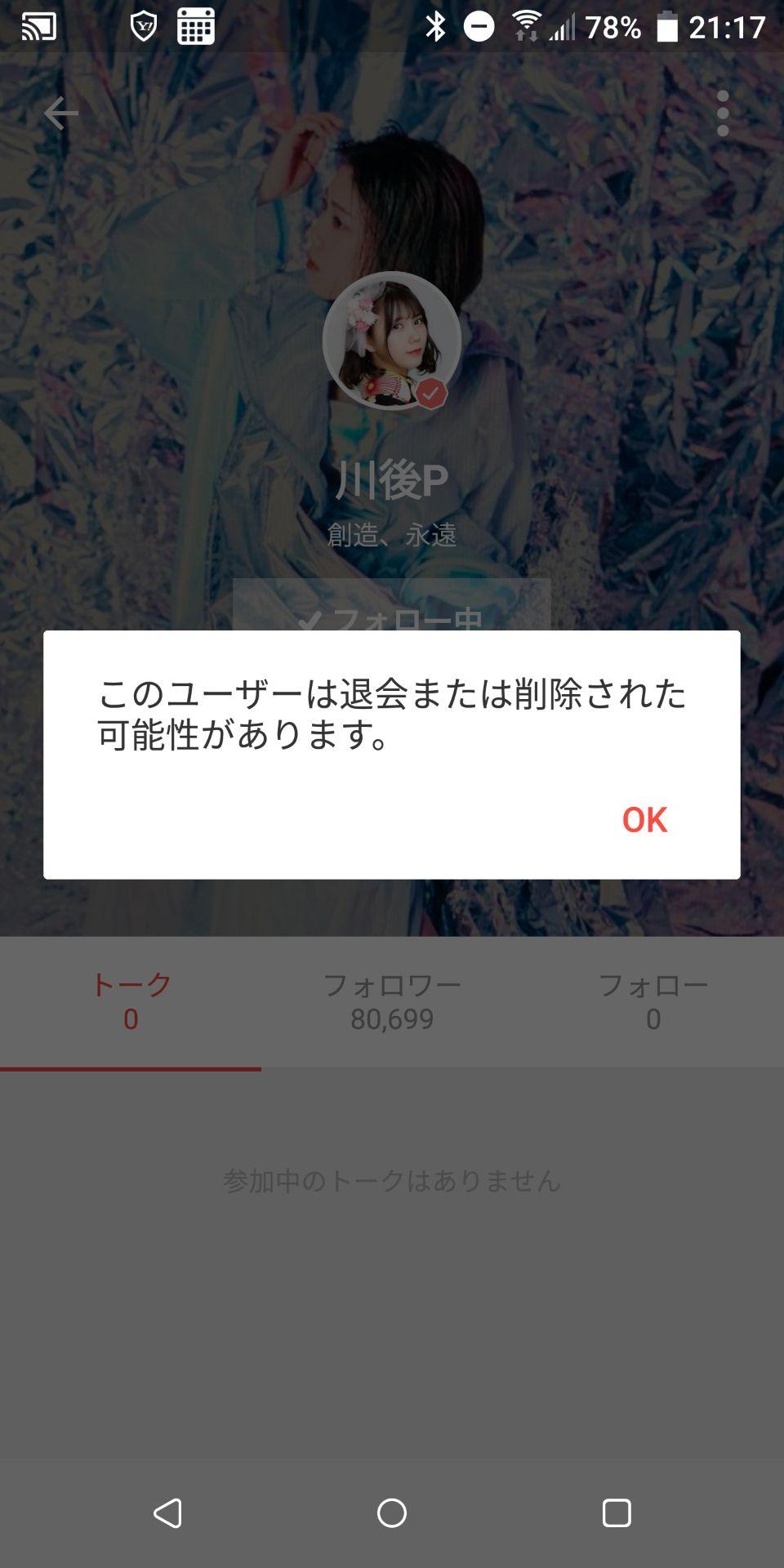784x1568 pixels.
Task: Switch to the トーク tab
Action: tap(131, 1001)
